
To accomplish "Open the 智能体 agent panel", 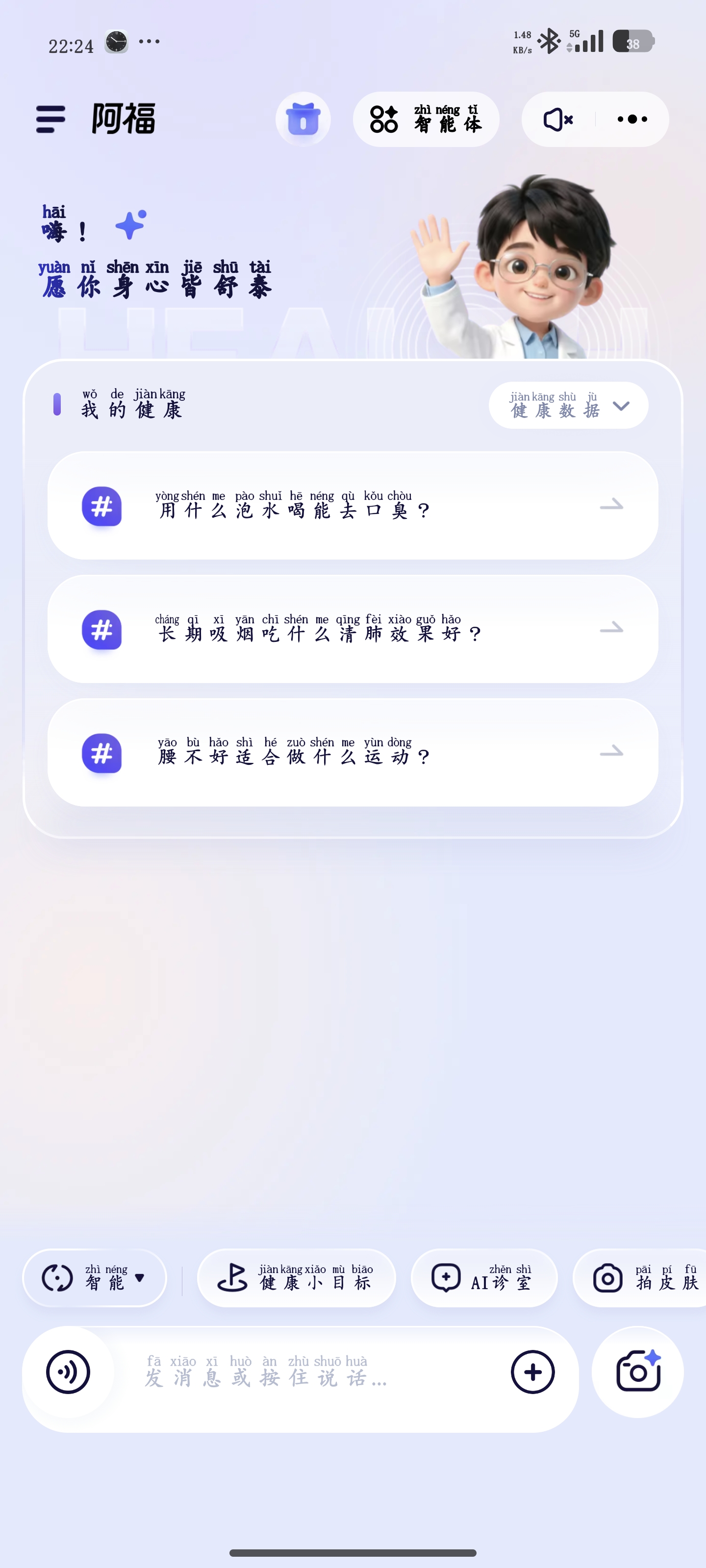I will pos(427,119).
